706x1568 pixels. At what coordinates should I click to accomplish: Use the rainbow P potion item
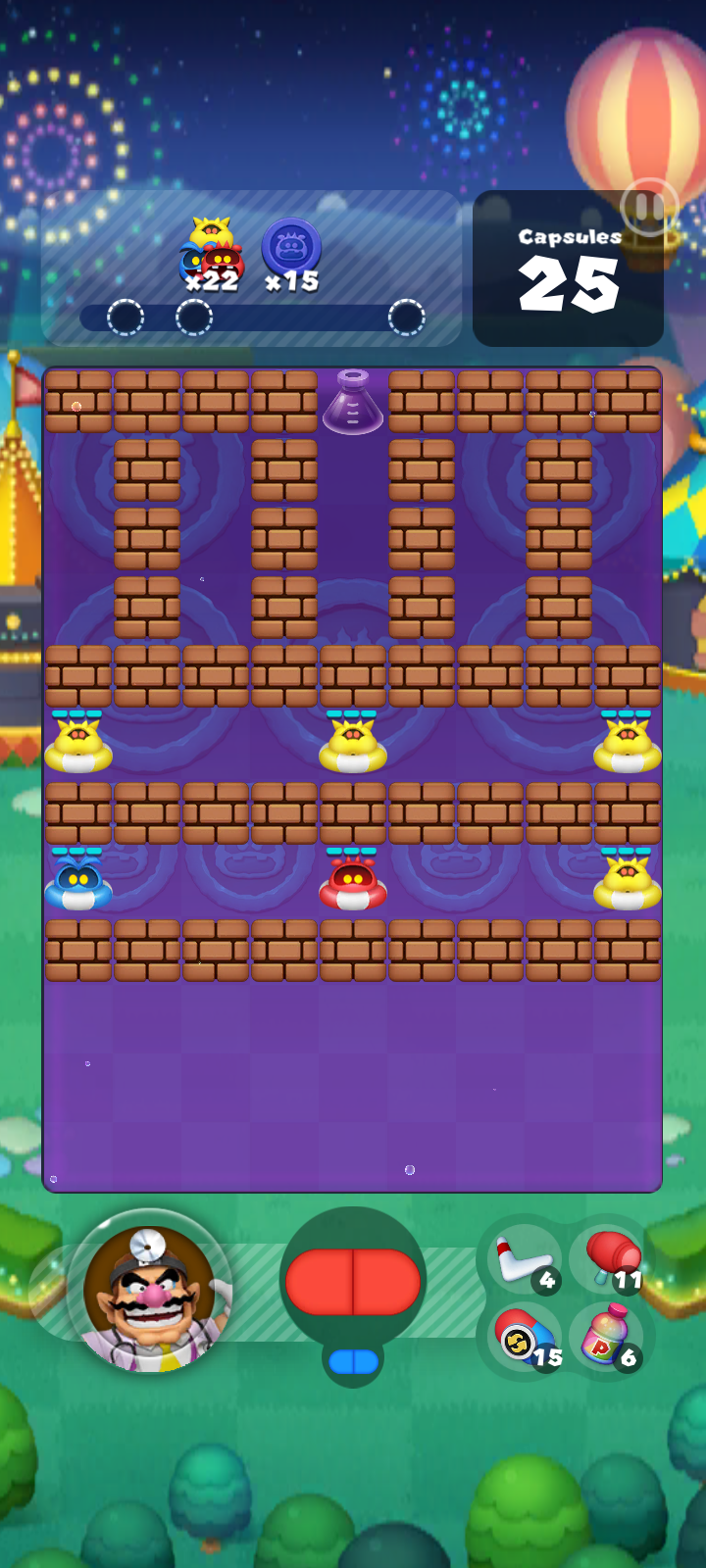click(610, 1338)
